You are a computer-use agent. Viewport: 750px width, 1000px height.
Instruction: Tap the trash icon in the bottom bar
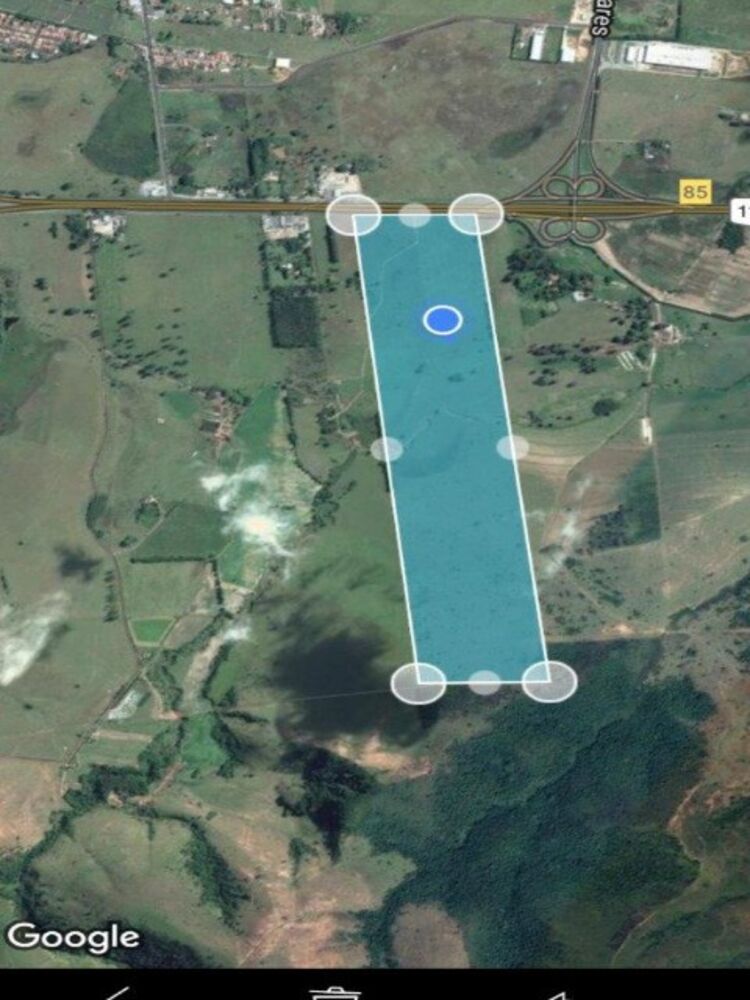point(335,992)
